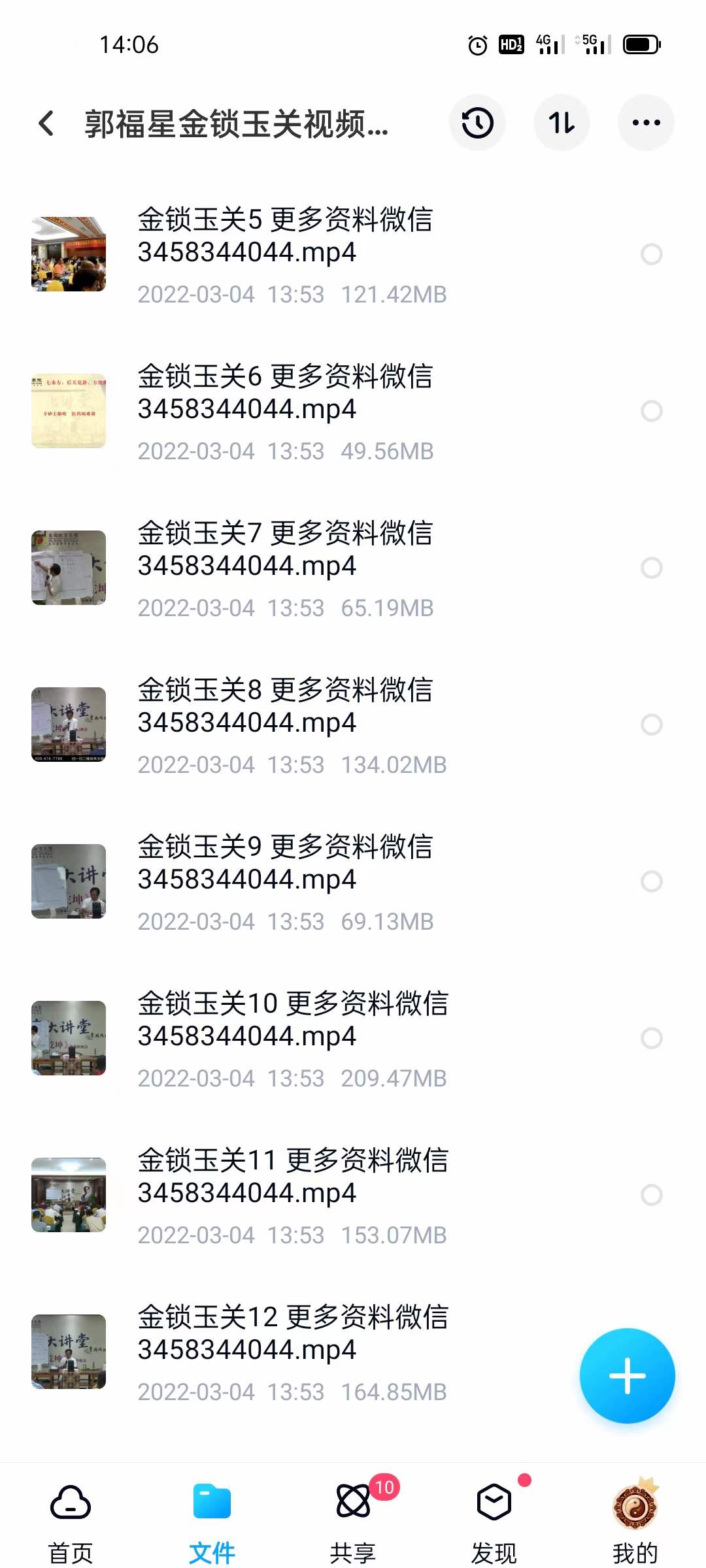Select the 金锁玉关6 file checkbox
The width and height of the screenshot is (706, 1568).
[x=651, y=411]
